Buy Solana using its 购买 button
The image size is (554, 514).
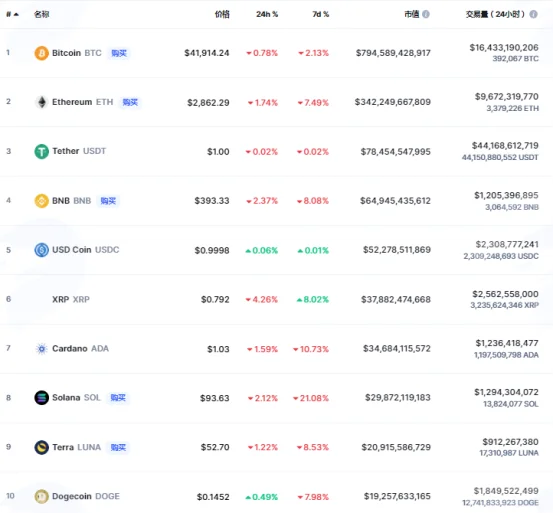point(118,398)
